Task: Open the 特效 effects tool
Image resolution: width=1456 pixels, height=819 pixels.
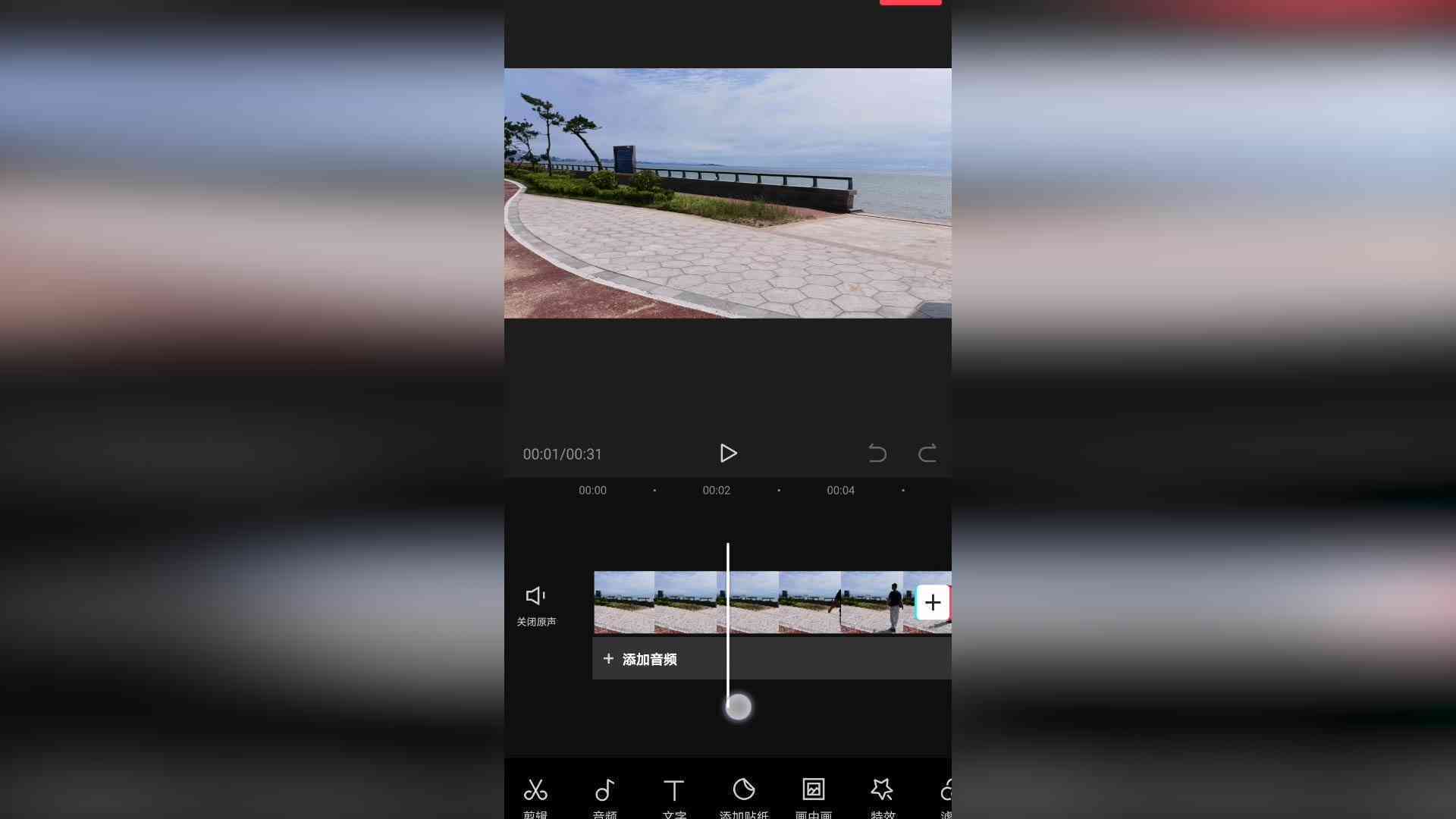Action: click(883, 795)
